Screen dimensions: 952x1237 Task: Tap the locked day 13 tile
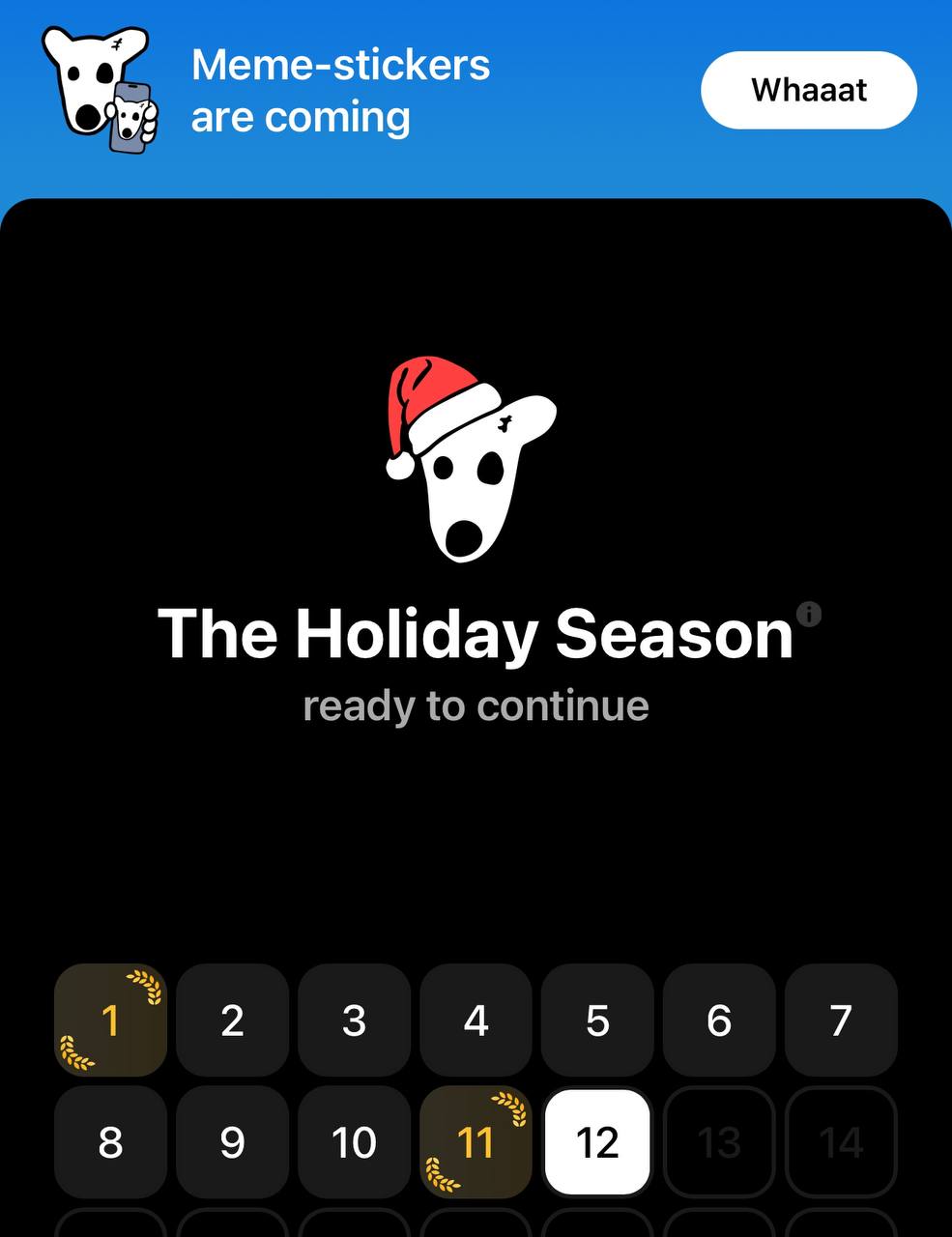(719, 1141)
